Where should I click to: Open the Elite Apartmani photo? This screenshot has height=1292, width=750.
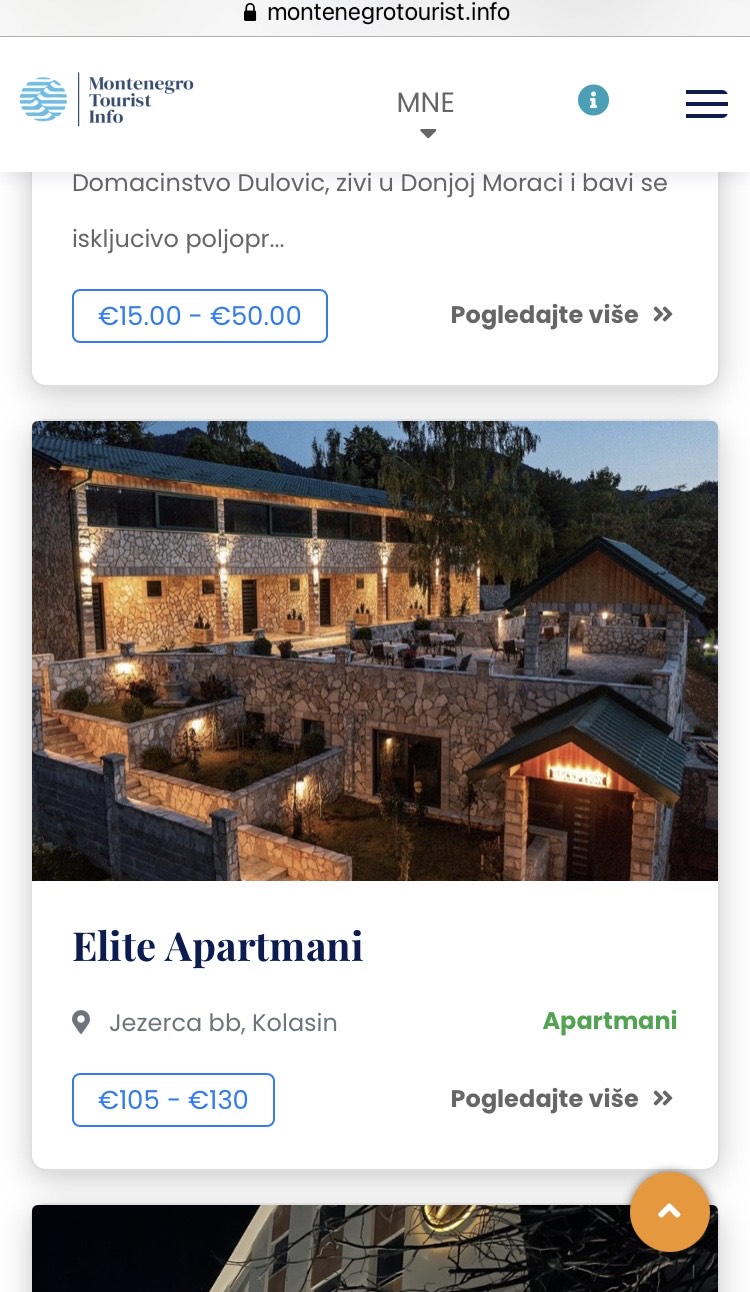coord(375,650)
